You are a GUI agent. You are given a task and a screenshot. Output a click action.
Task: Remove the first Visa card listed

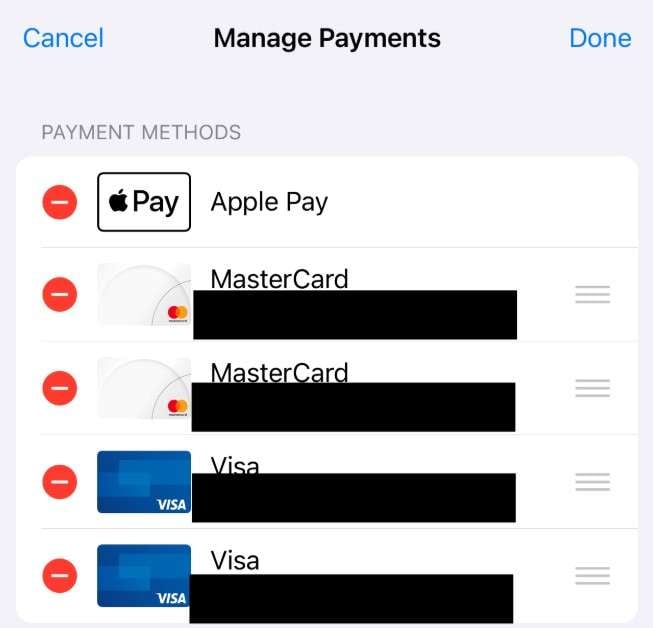click(x=60, y=482)
